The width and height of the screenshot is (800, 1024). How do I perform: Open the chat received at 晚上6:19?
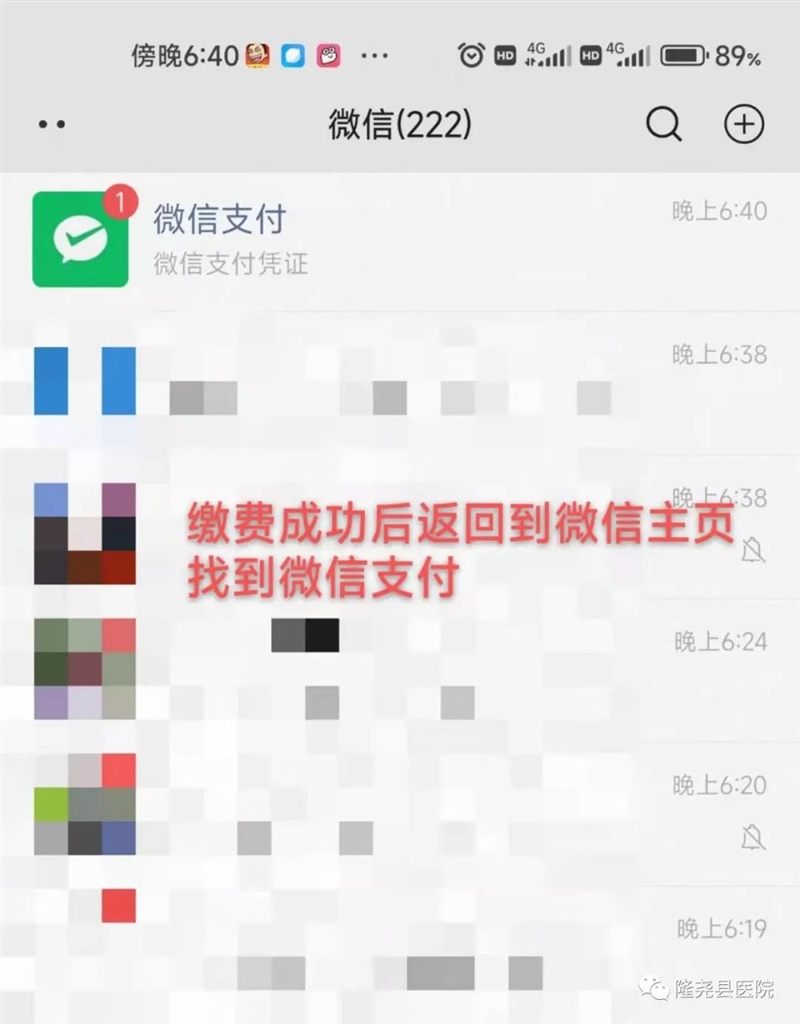[x=400, y=950]
